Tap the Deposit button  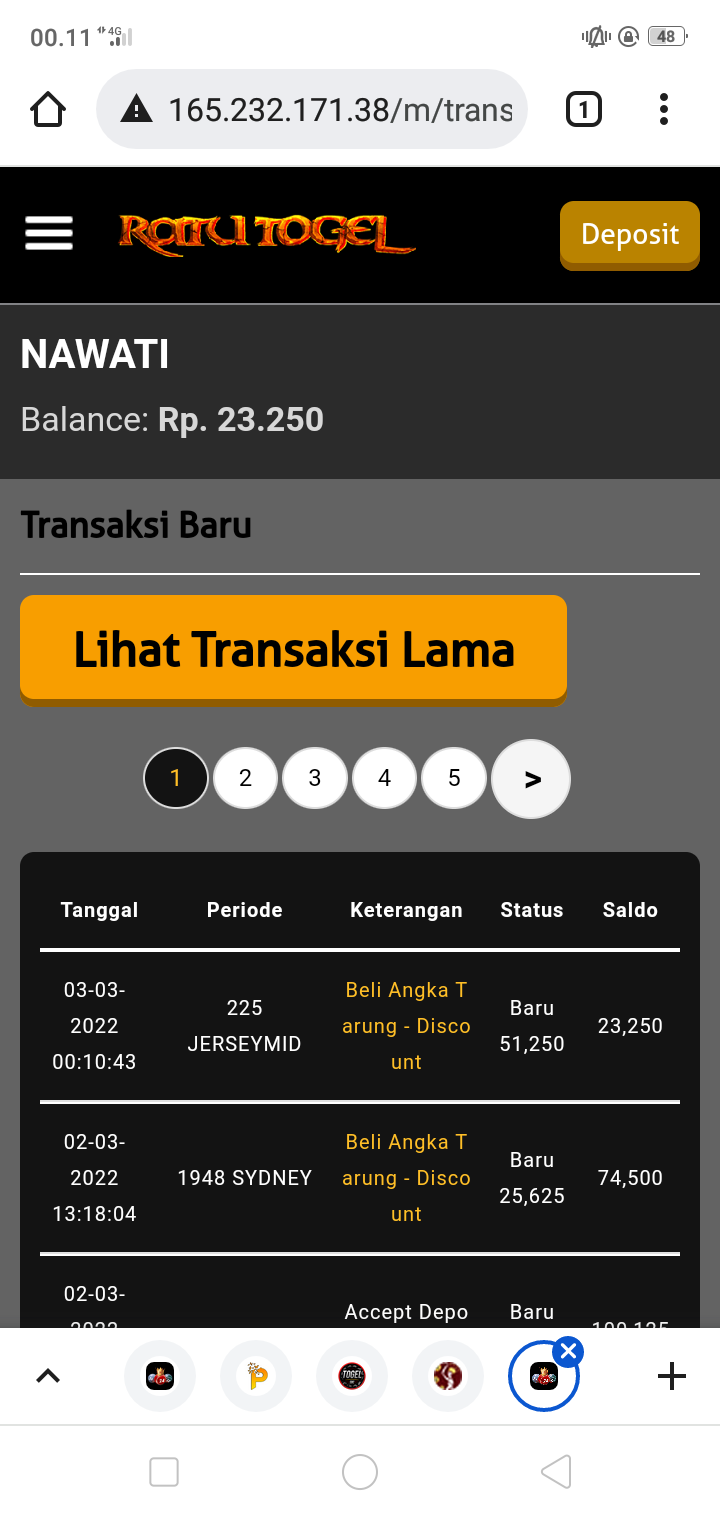click(x=629, y=234)
